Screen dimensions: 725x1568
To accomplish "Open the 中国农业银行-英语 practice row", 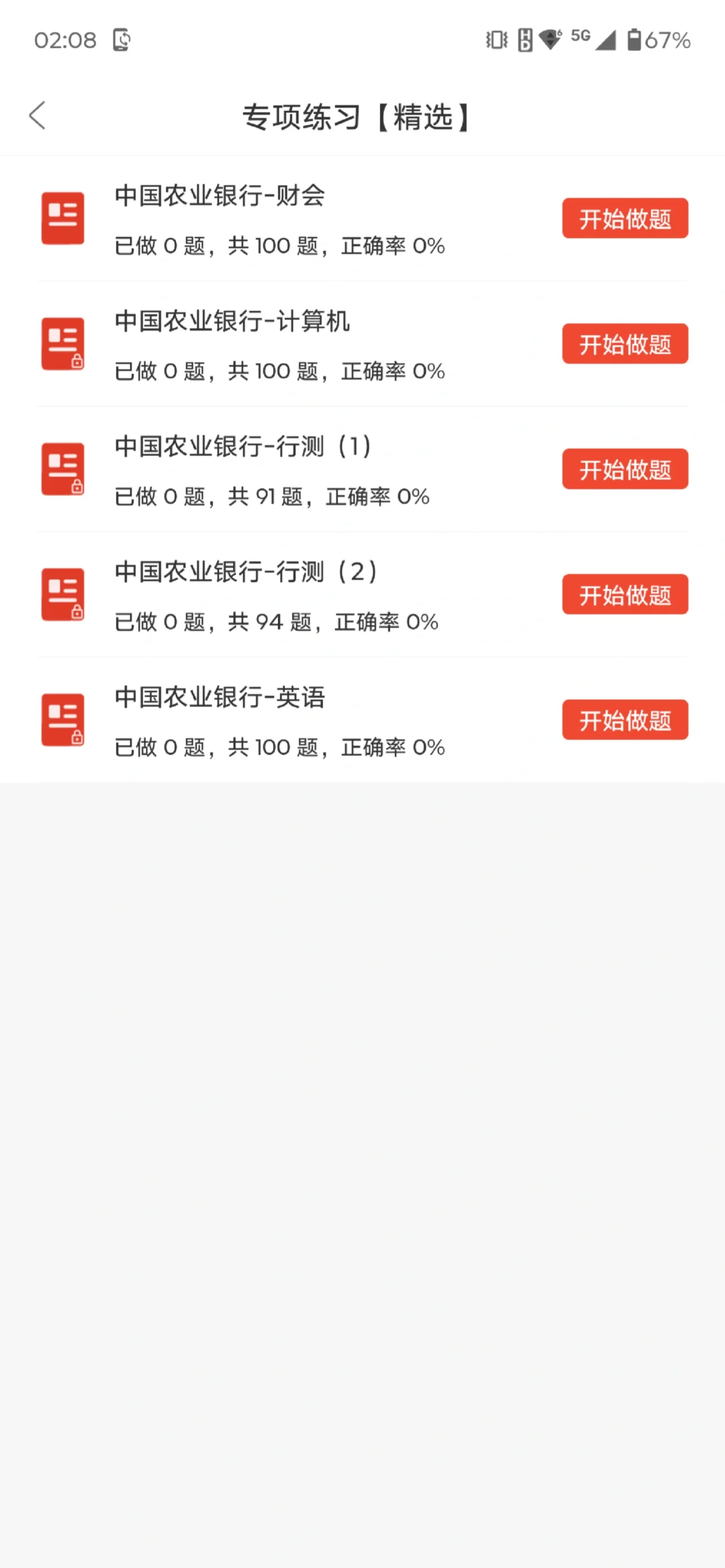I will 362,720.
